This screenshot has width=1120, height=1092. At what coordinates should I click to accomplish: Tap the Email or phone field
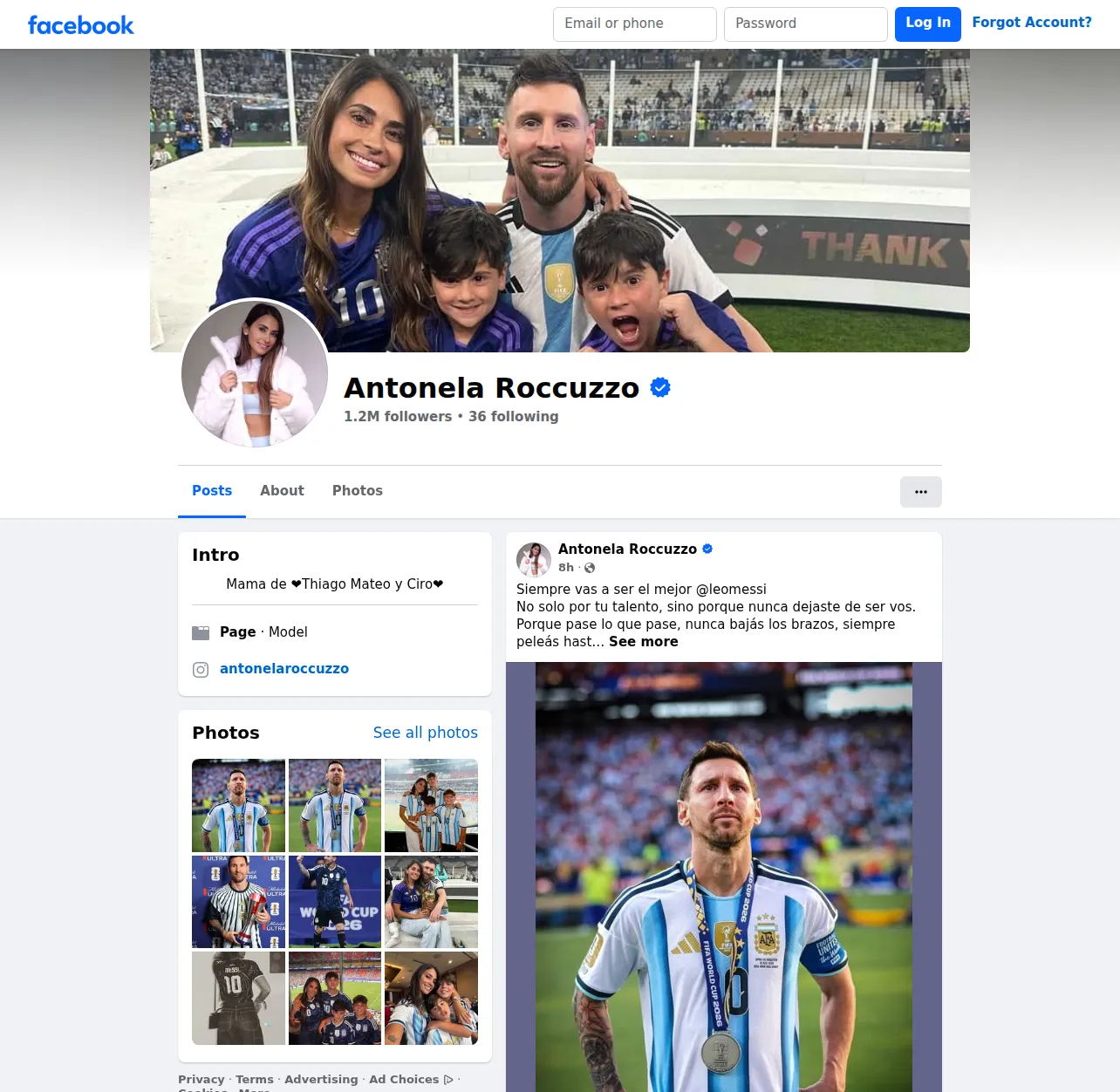click(635, 24)
